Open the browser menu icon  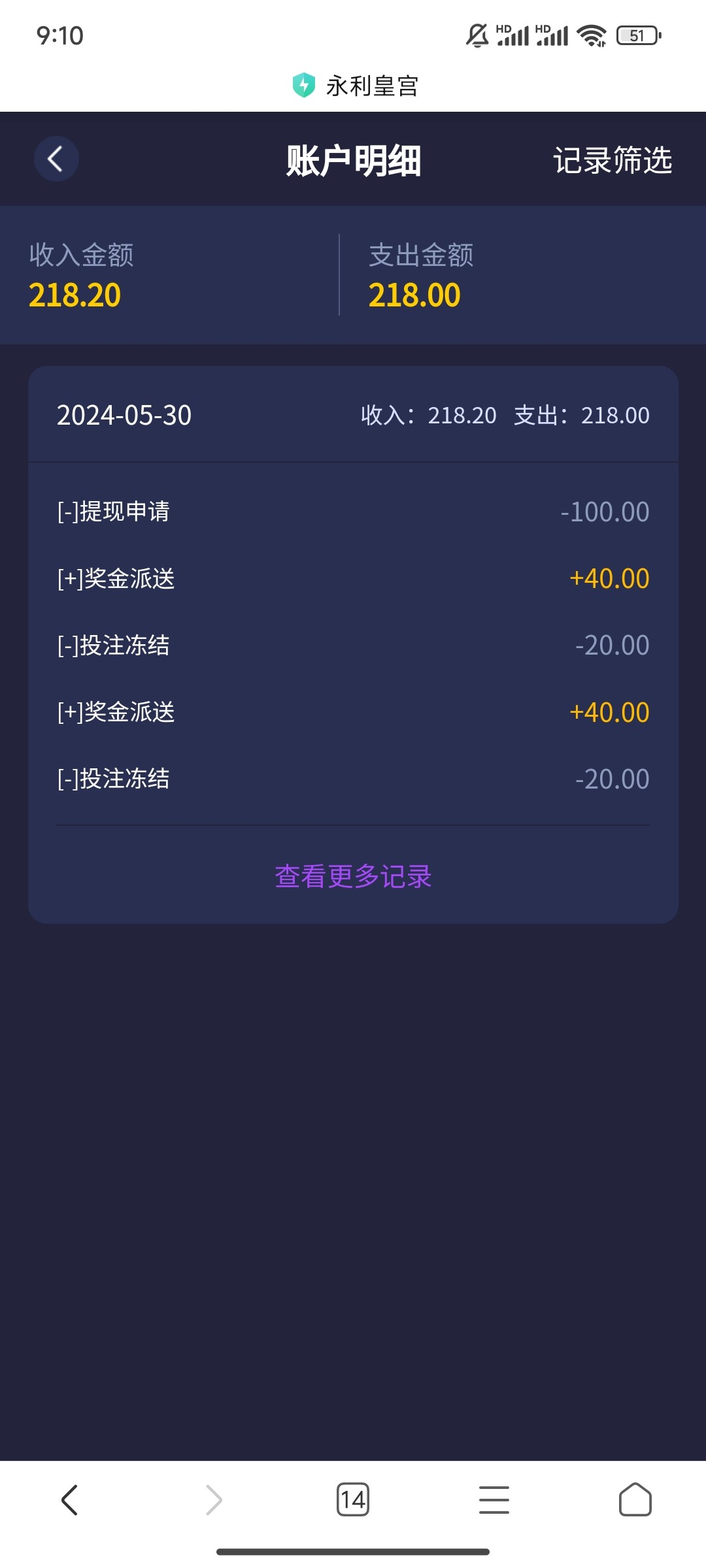tap(494, 1499)
